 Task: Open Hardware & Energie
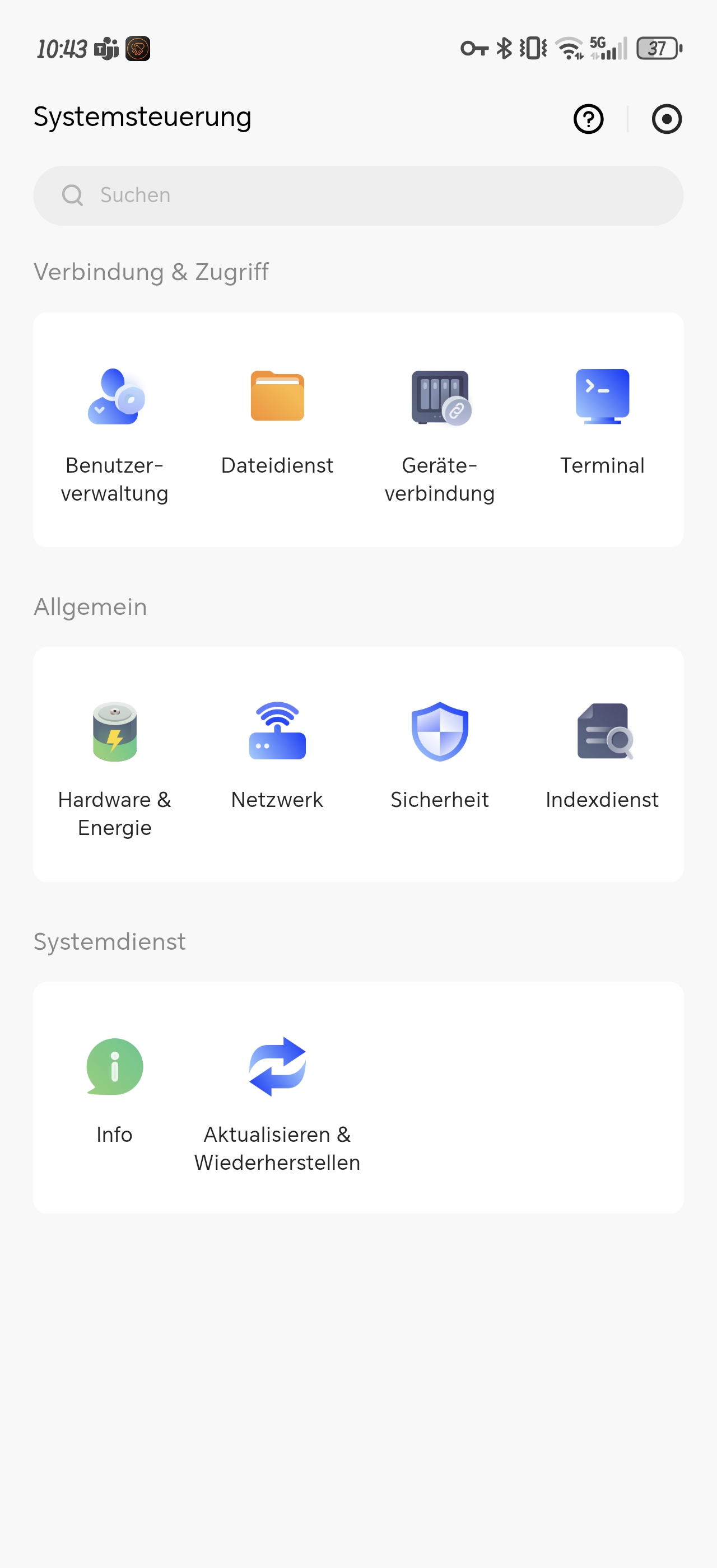click(x=114, y=770)
